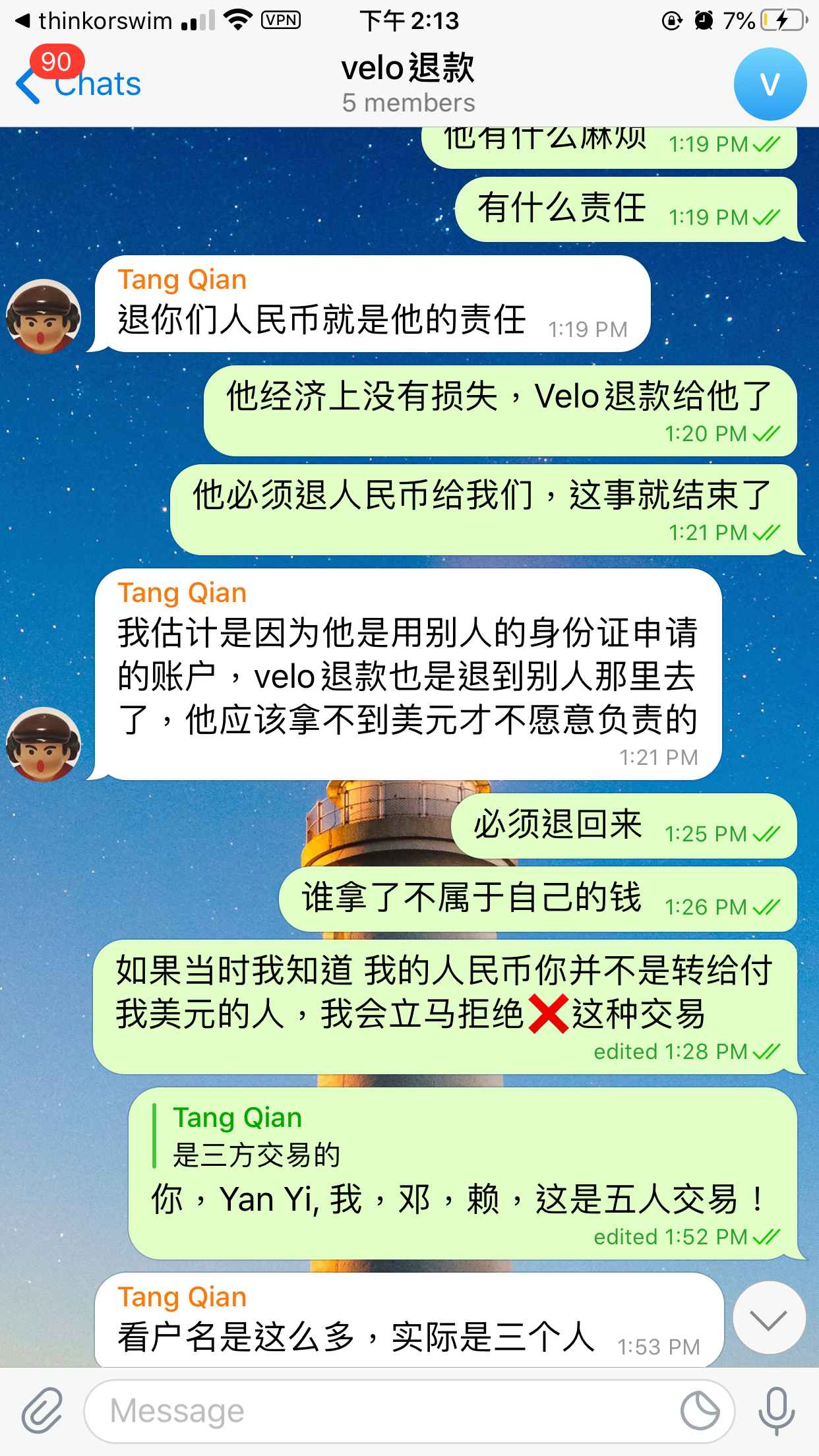The height and width of the screenshot is (1456, 819).
Task: Go back to Chats list
Action: click(79, 84)
